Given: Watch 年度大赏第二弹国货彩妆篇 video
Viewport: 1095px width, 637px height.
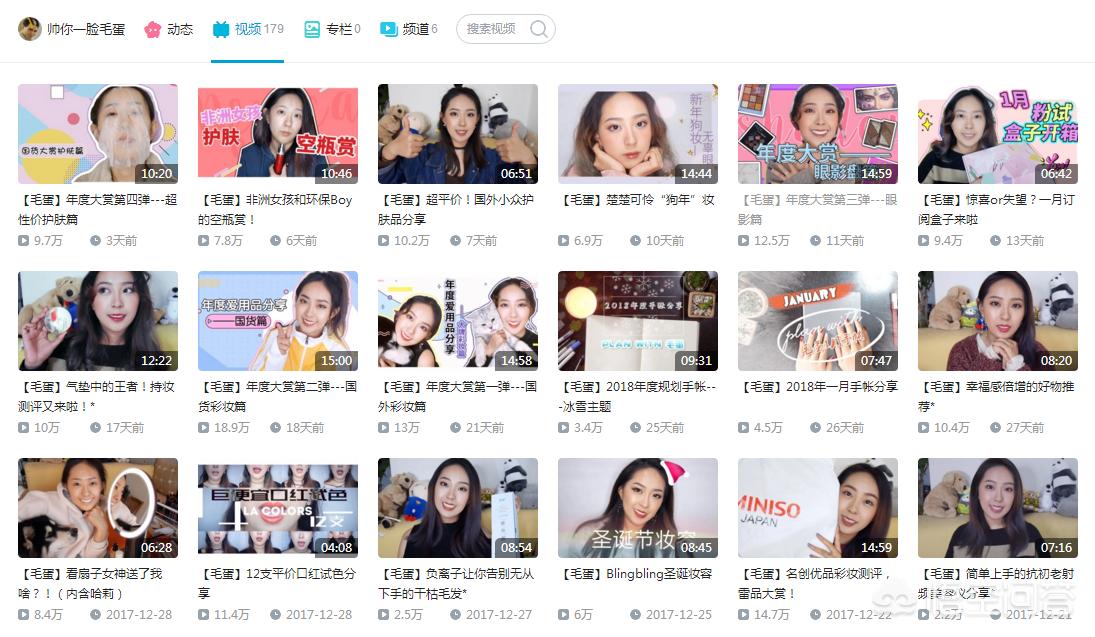Looking at the screenshot, I should point(278,321).
